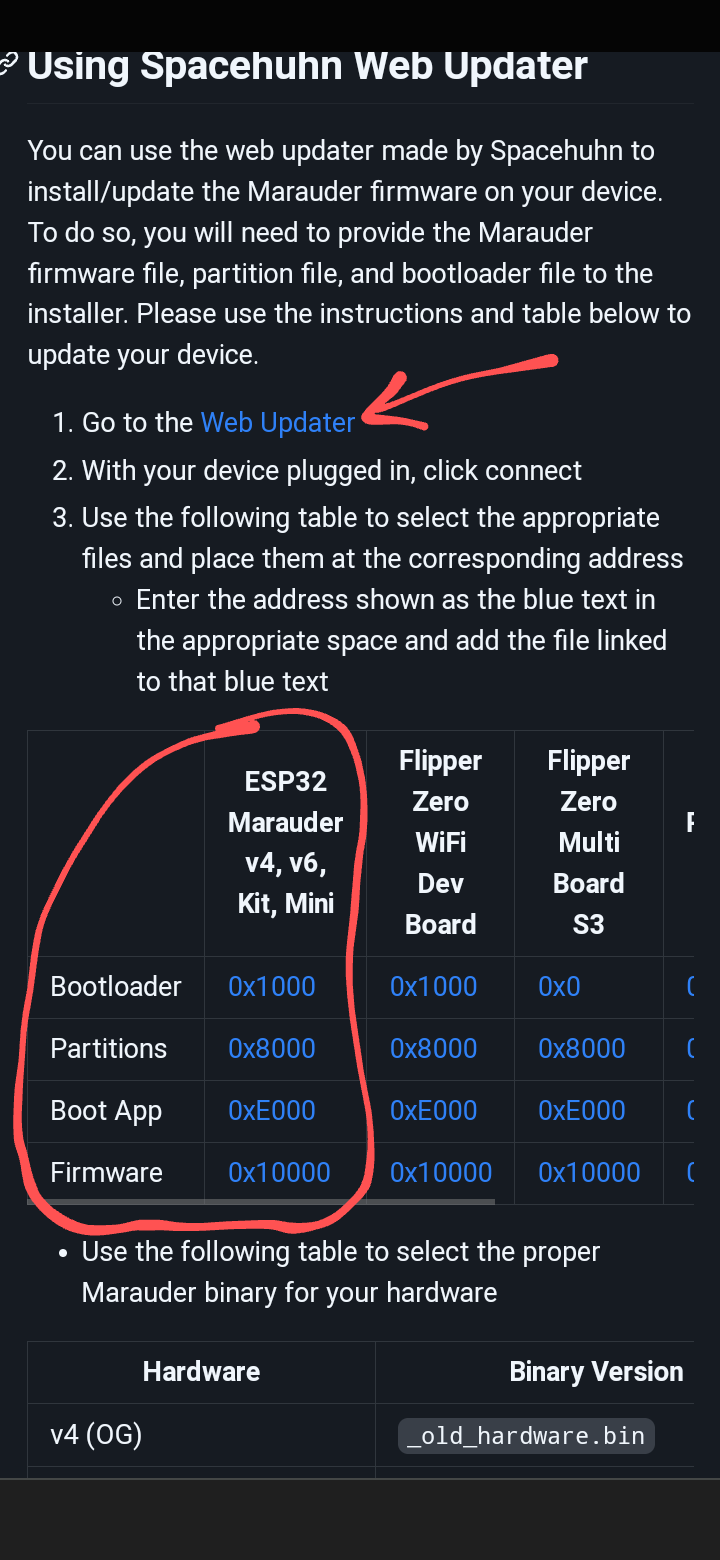Open the ESP32 Marauder Partitions 0x8000 link
Viewport: 720px width, 1560px height.
tap(272, 1049)
